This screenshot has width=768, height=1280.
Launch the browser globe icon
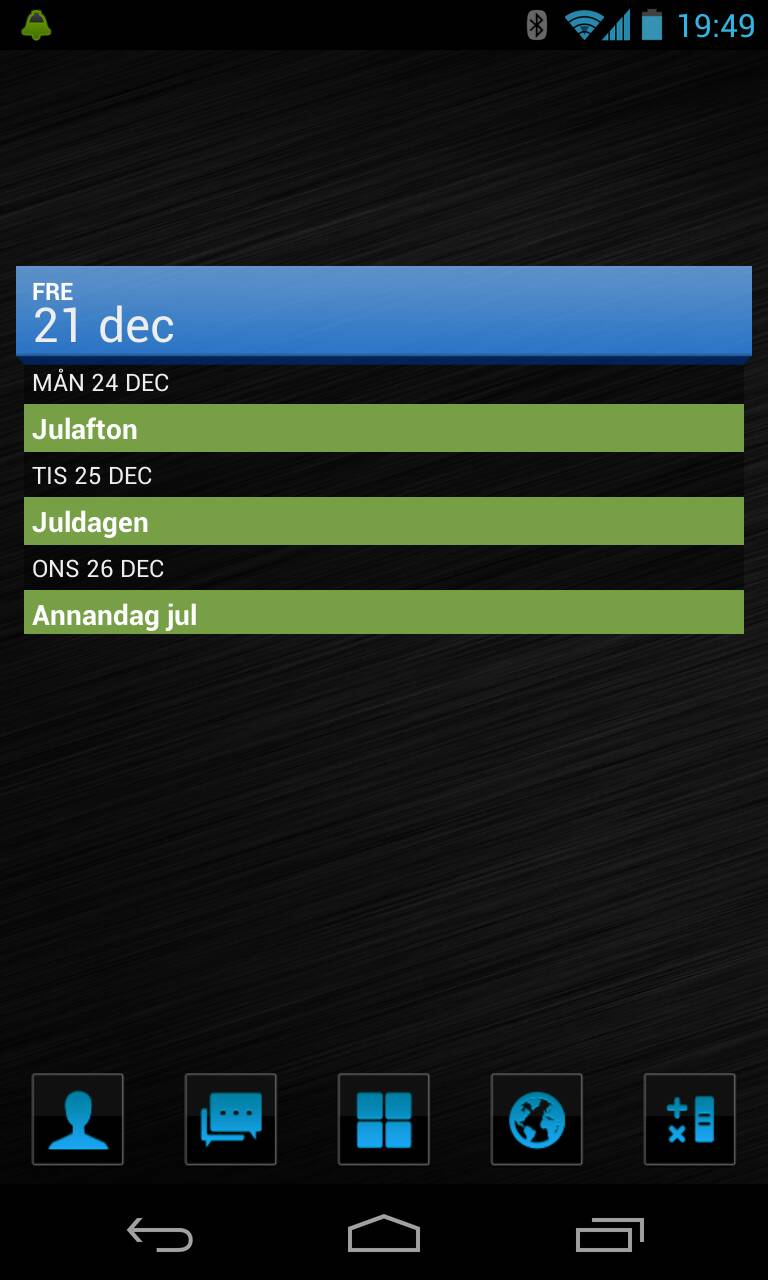(x=537, y=1119)
